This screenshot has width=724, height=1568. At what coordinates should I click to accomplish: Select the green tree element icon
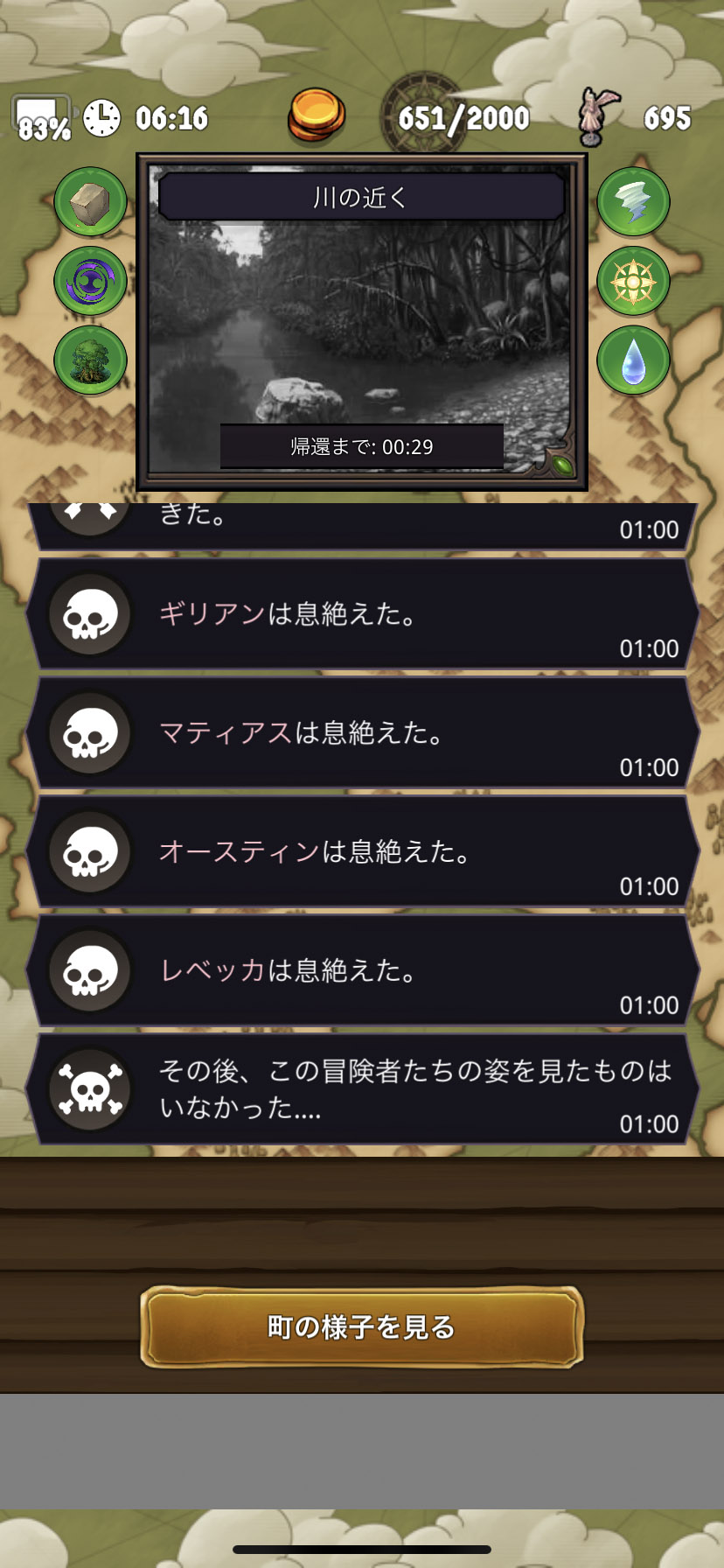pyautogui.click(x=91, y=360)
